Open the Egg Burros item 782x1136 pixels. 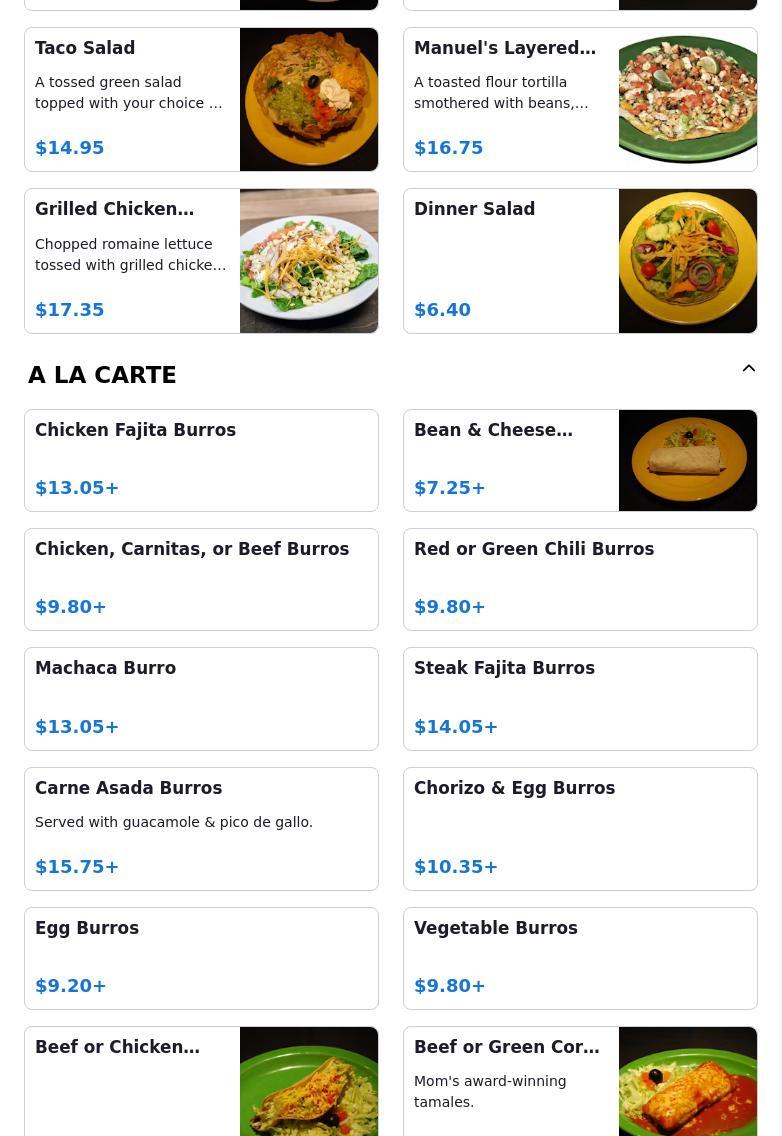pos(201,958)
